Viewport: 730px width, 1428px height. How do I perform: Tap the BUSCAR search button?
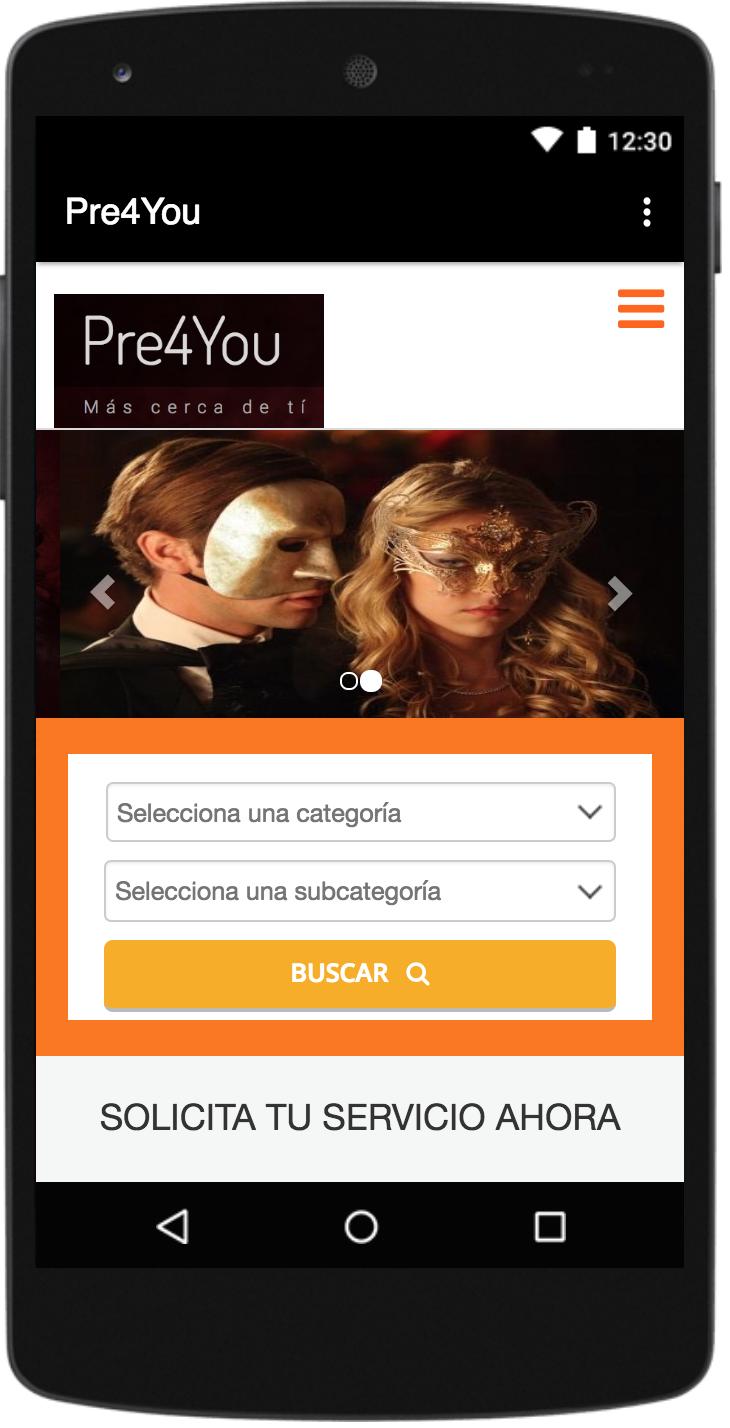[x=360, y=974]
